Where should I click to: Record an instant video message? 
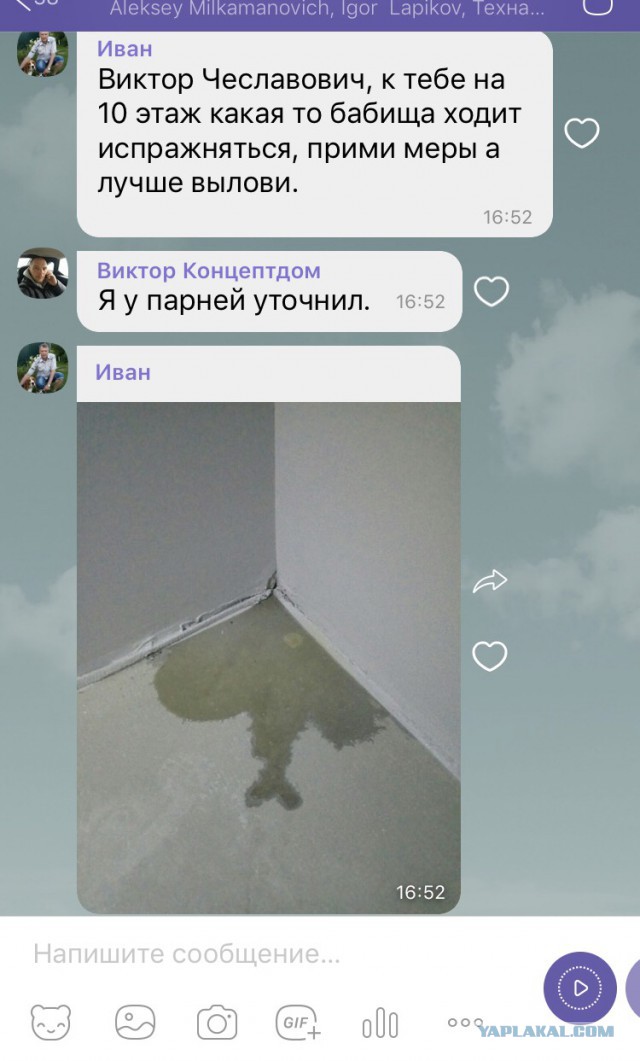pyautogui.click(x=580, y=988)
